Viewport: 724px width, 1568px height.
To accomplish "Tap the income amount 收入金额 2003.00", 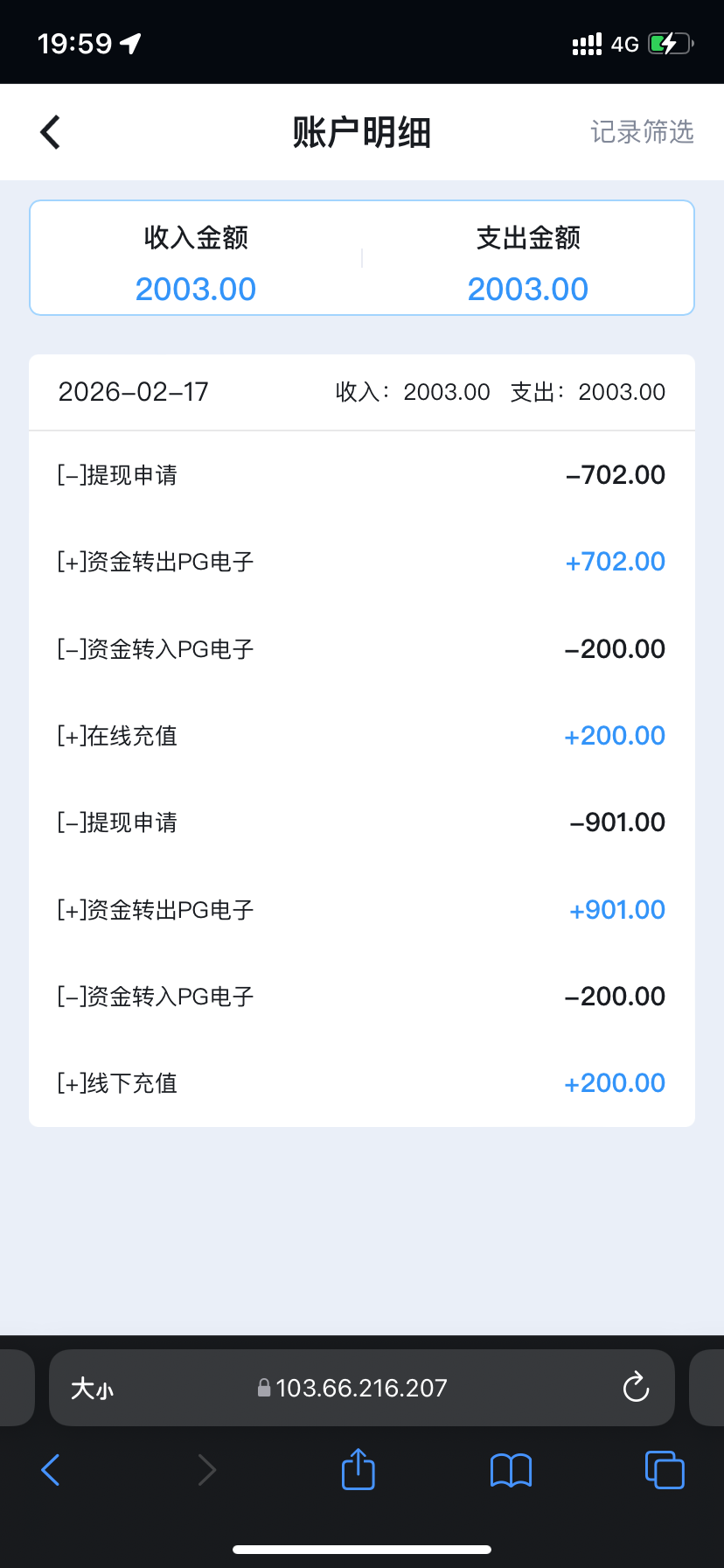I will (x=195, y=288).
